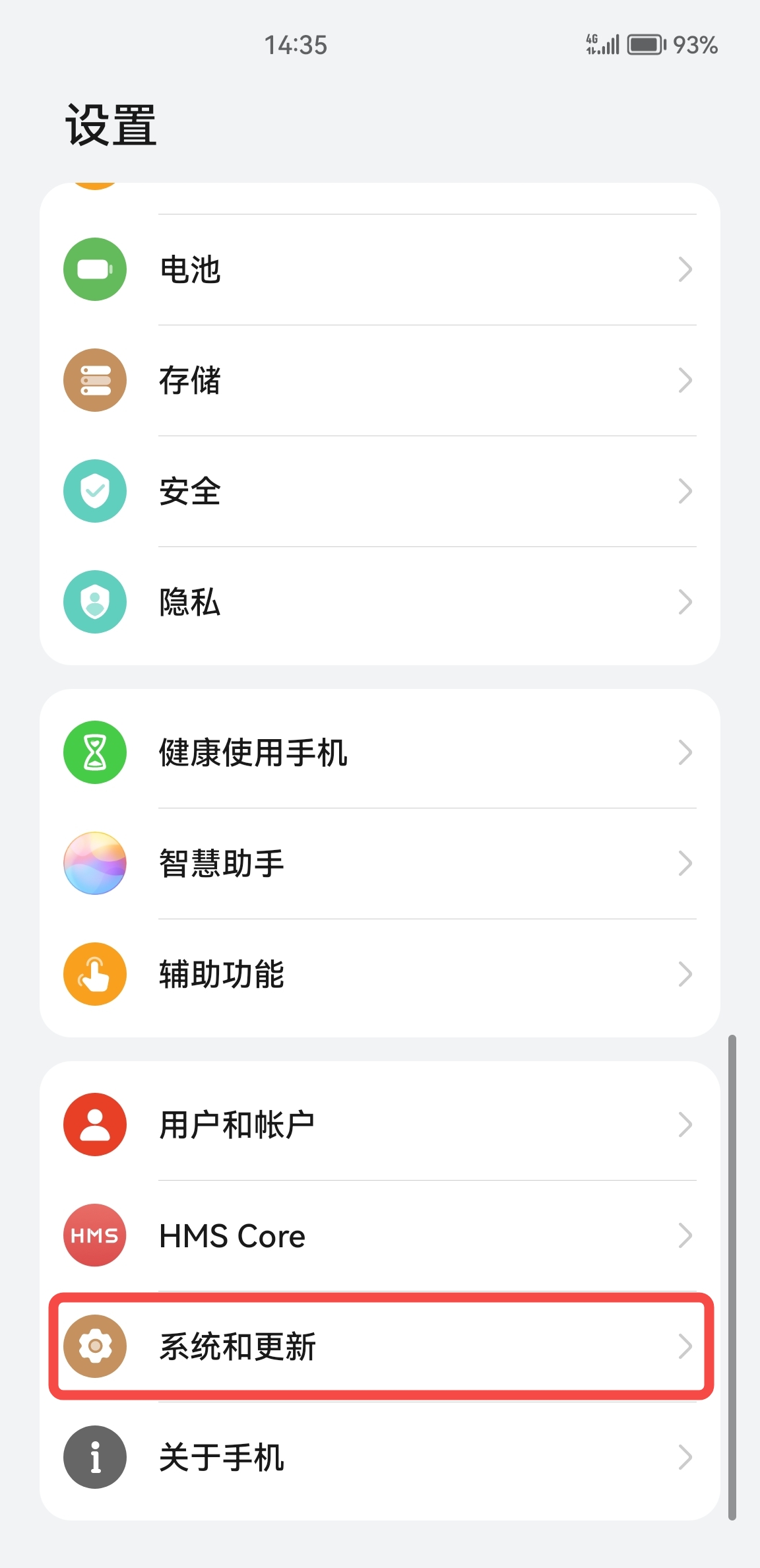This screenshot has height=1568, width=760.
Task: Tap 系统和更新 system and updates
Action: point(380,1346)
